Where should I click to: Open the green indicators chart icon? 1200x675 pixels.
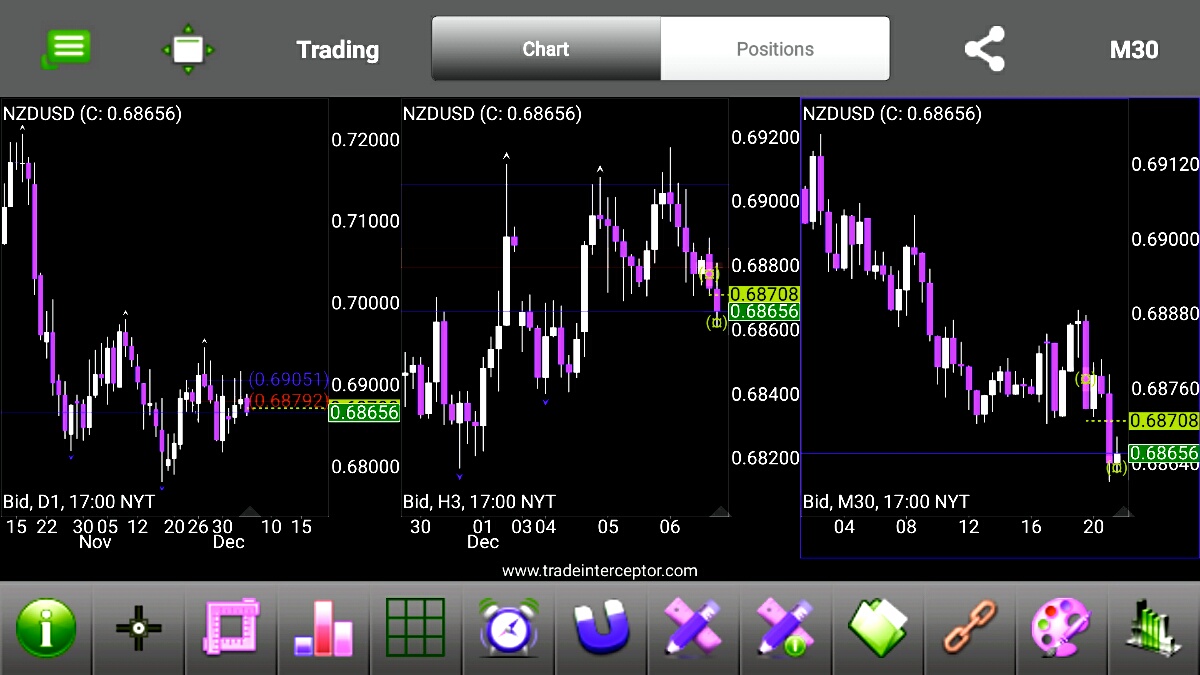coord(1153,629)
